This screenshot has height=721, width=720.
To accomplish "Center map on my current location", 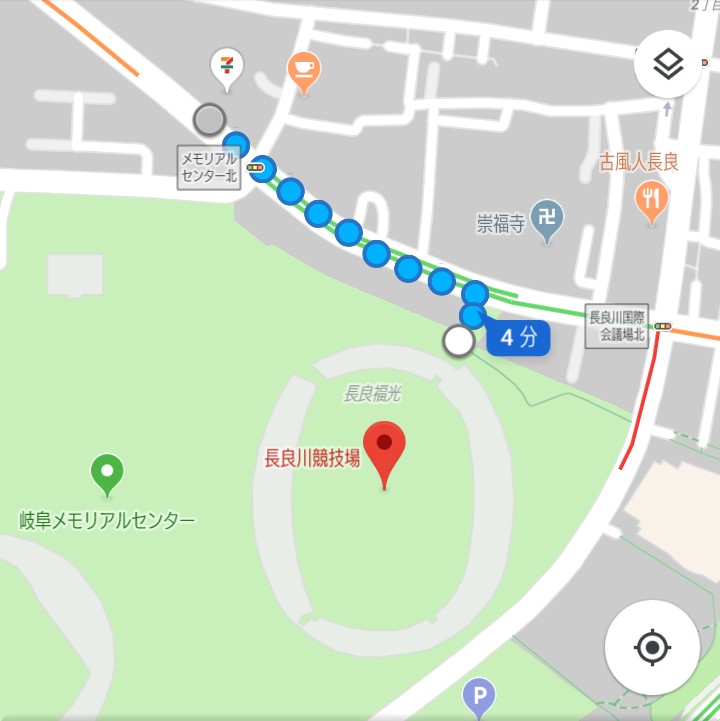I will point(652,647).
